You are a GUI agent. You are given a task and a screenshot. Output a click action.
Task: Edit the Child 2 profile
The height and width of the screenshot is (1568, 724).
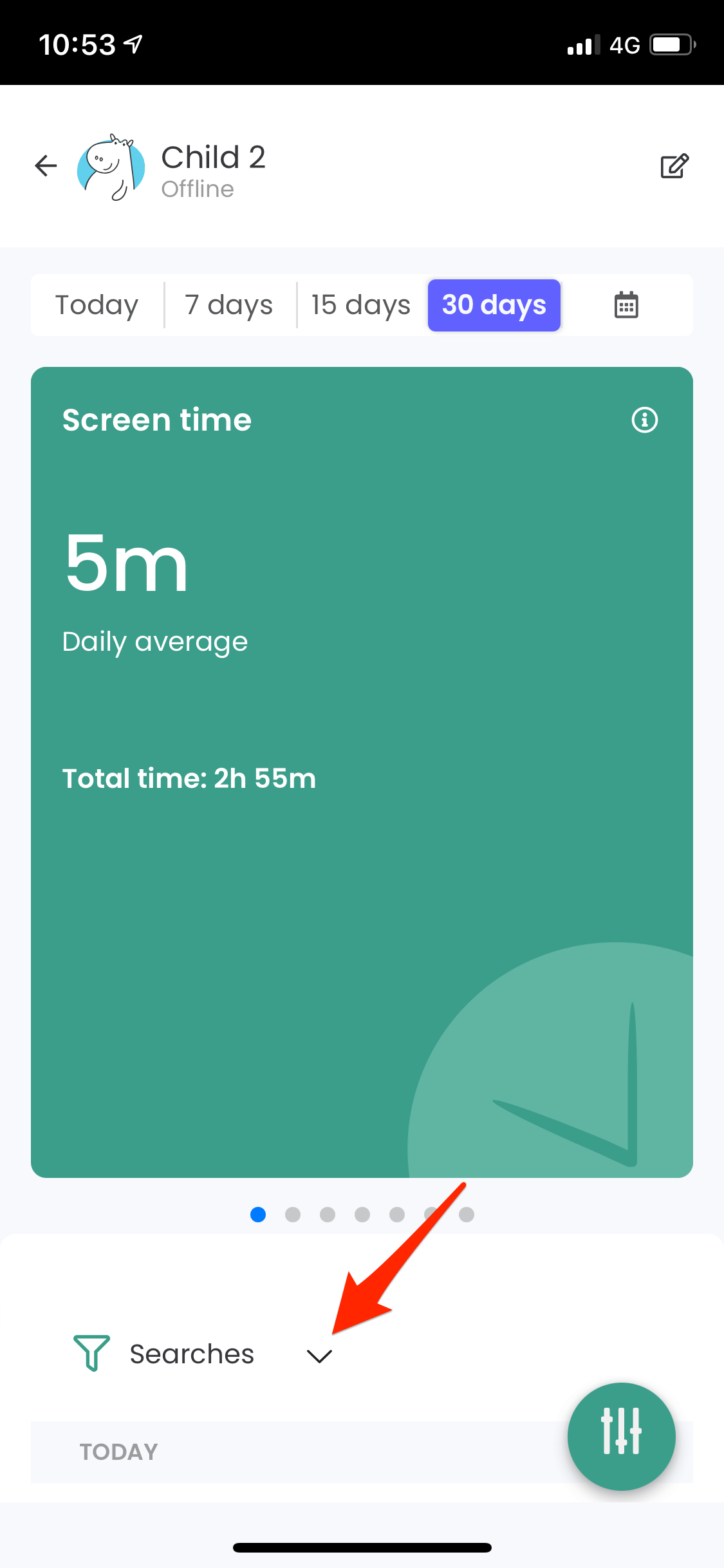click(674, 166)
